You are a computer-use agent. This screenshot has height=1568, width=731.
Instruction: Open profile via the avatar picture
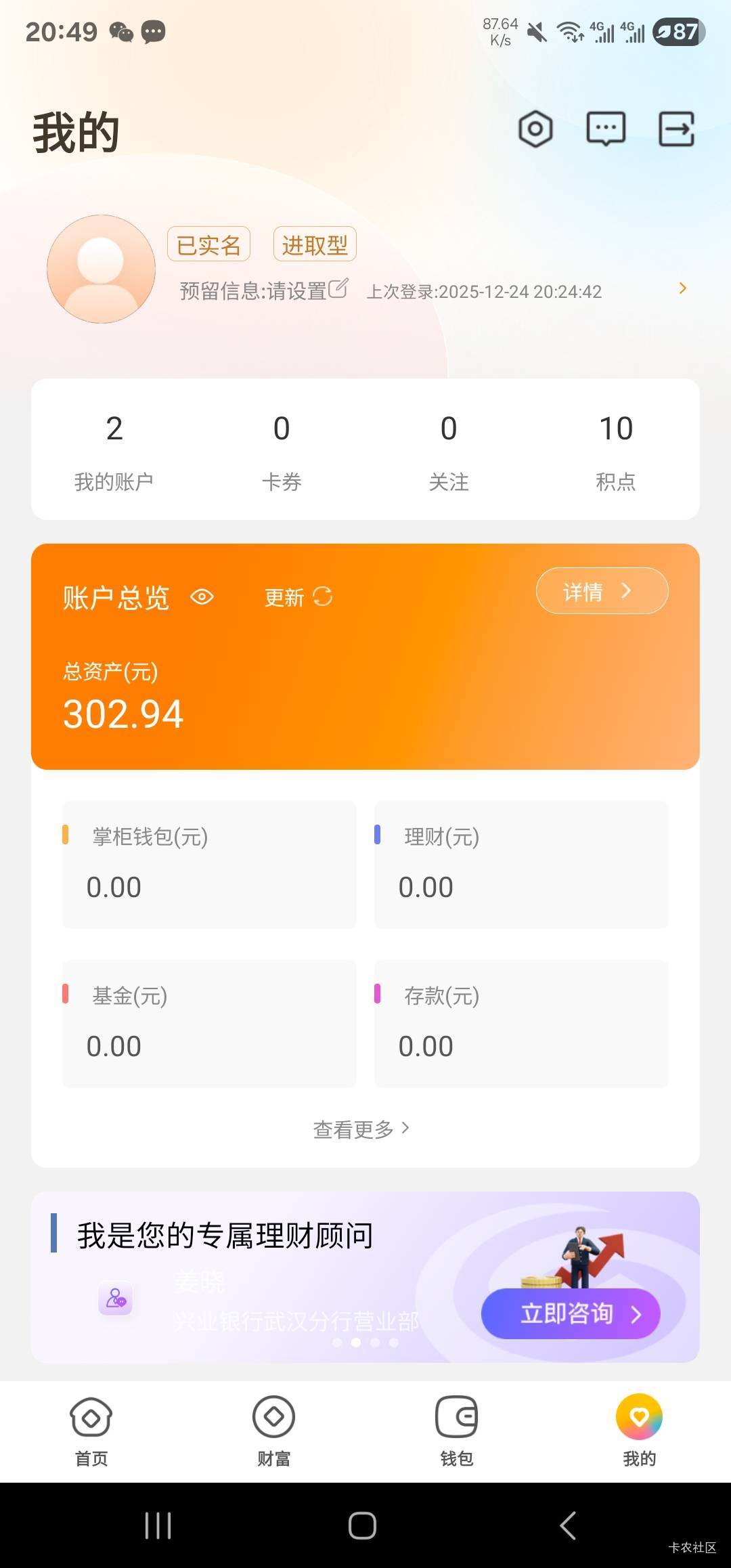pyautogui.click(x=101, y=269)
